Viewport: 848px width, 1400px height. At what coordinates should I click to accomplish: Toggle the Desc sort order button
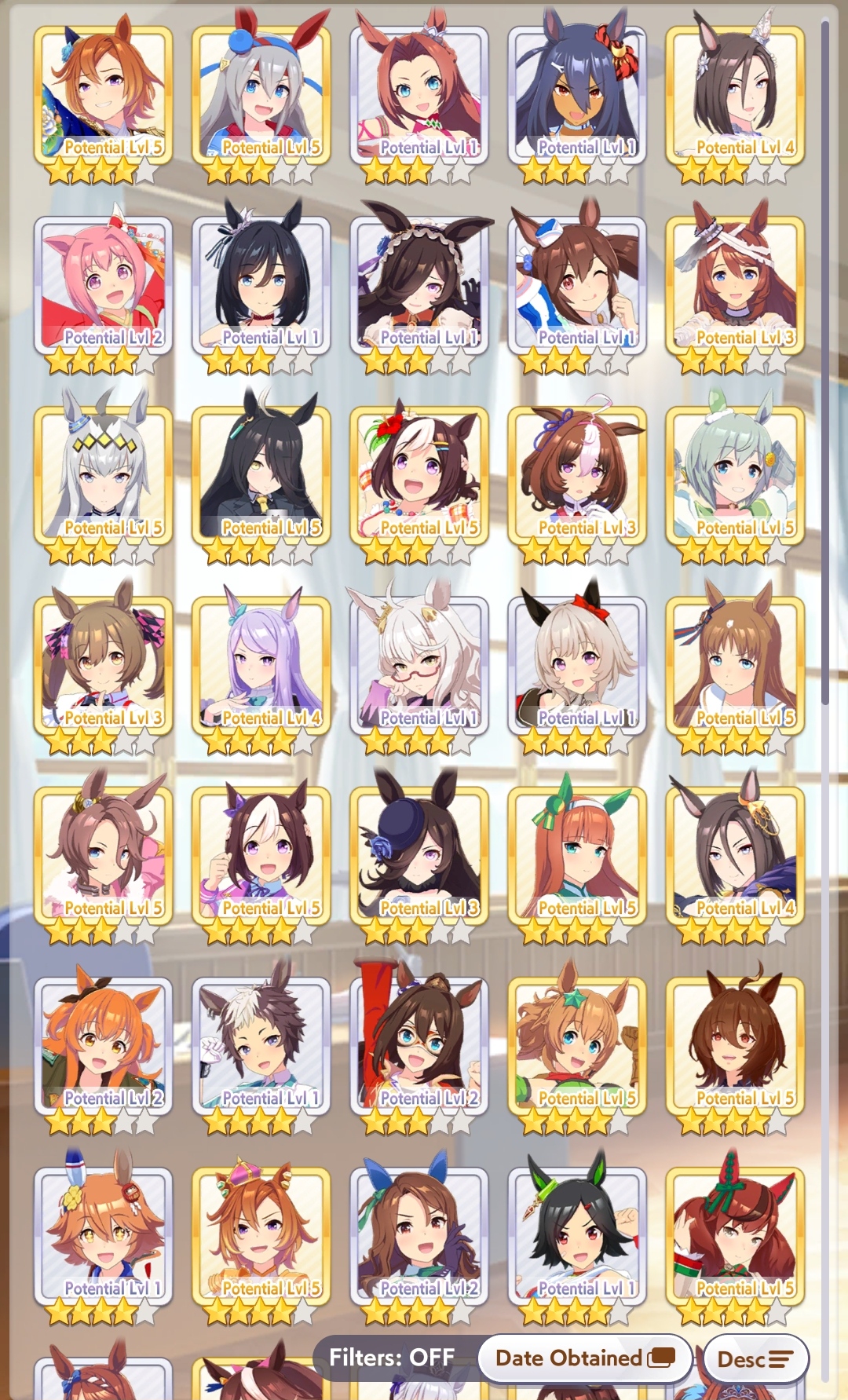[755, 1359]
